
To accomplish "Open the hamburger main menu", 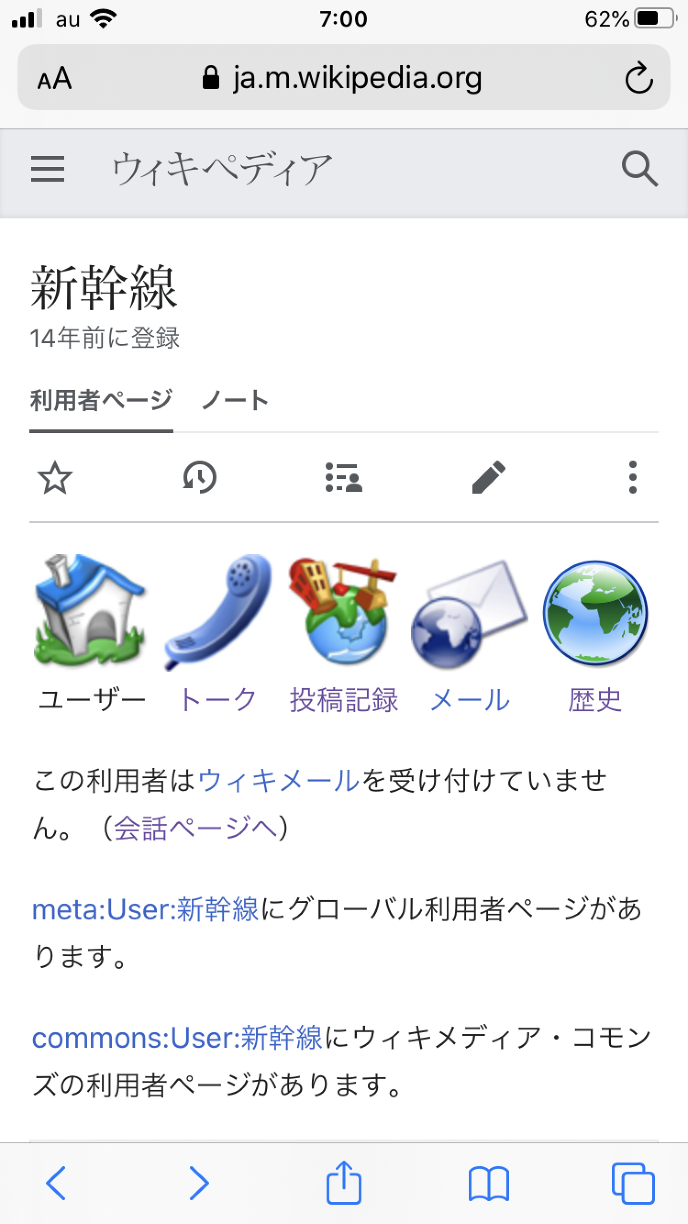I will (47, 169).
